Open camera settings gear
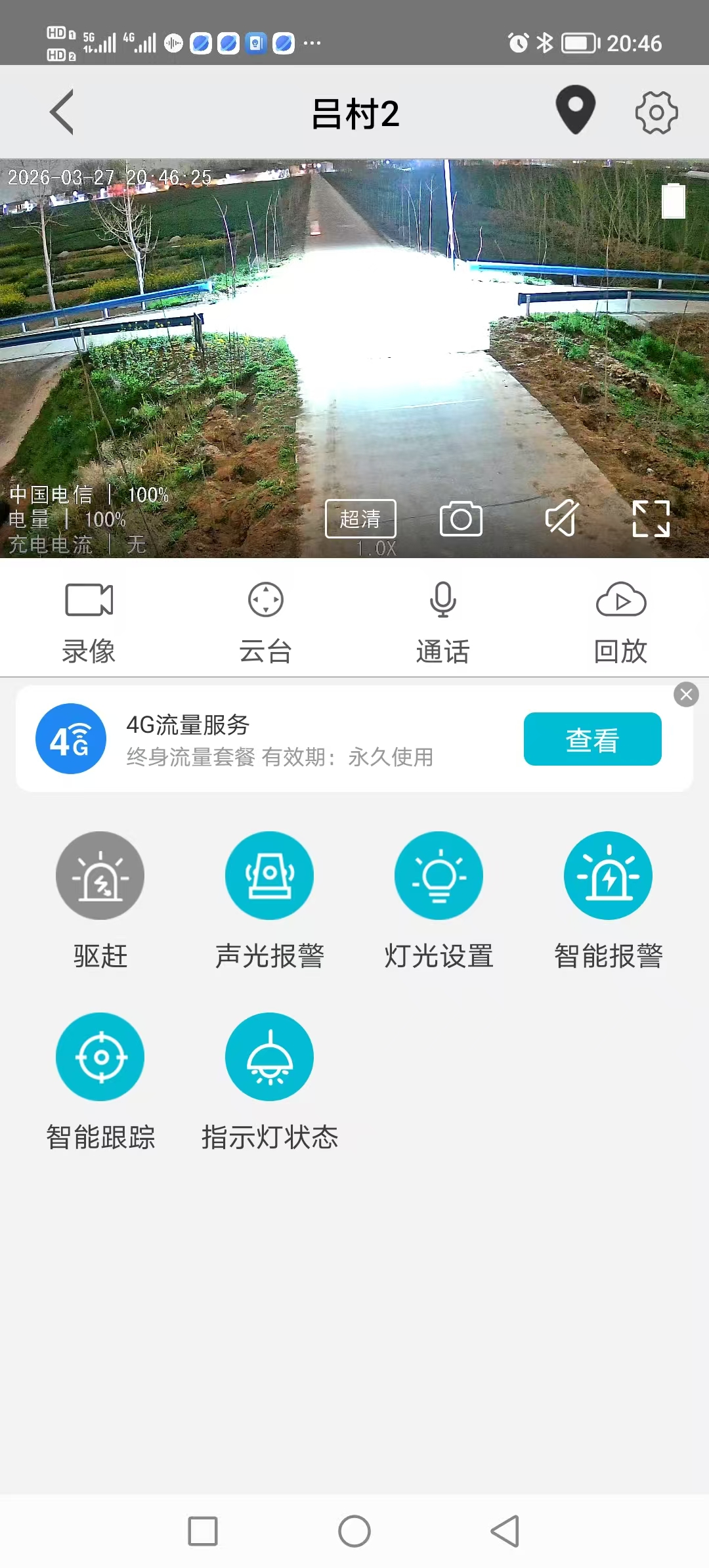709x1568 pixels. coord(656,112)
